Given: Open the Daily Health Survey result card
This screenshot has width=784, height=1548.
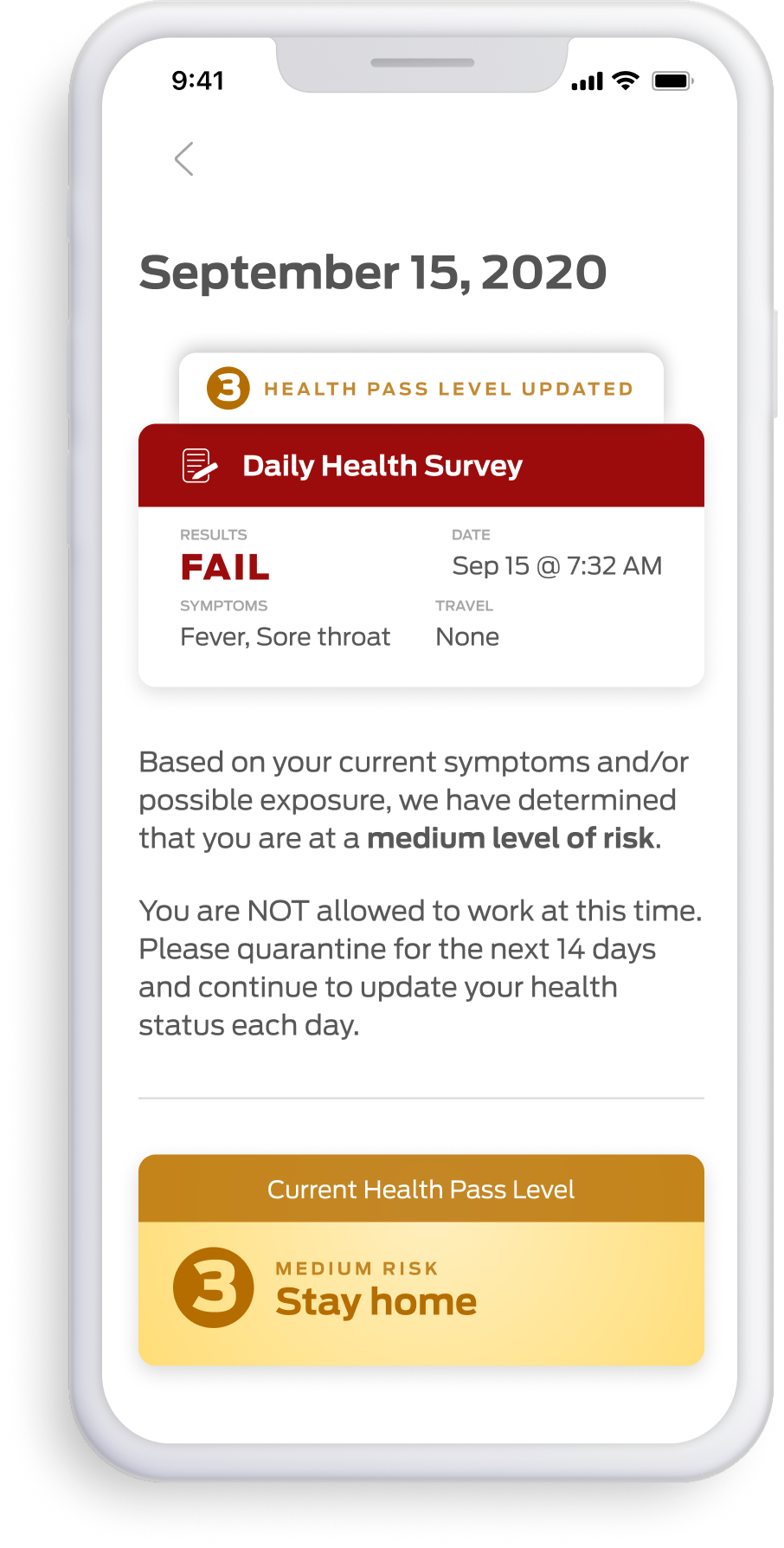Looking at the screenshot, I should pyautogui.click(x=421, y=554).
